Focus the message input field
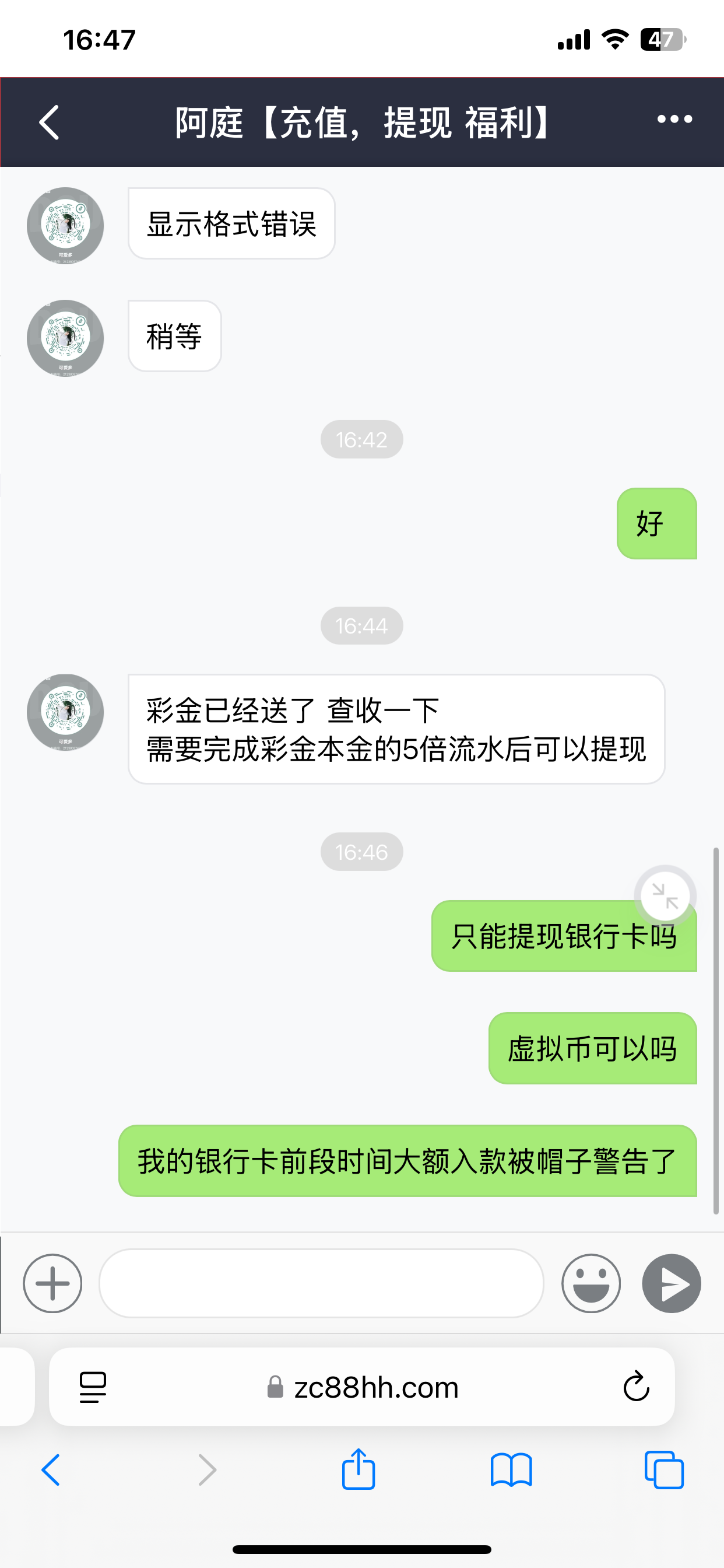This screenshot has width=724, height=1568. (321, 1283)
